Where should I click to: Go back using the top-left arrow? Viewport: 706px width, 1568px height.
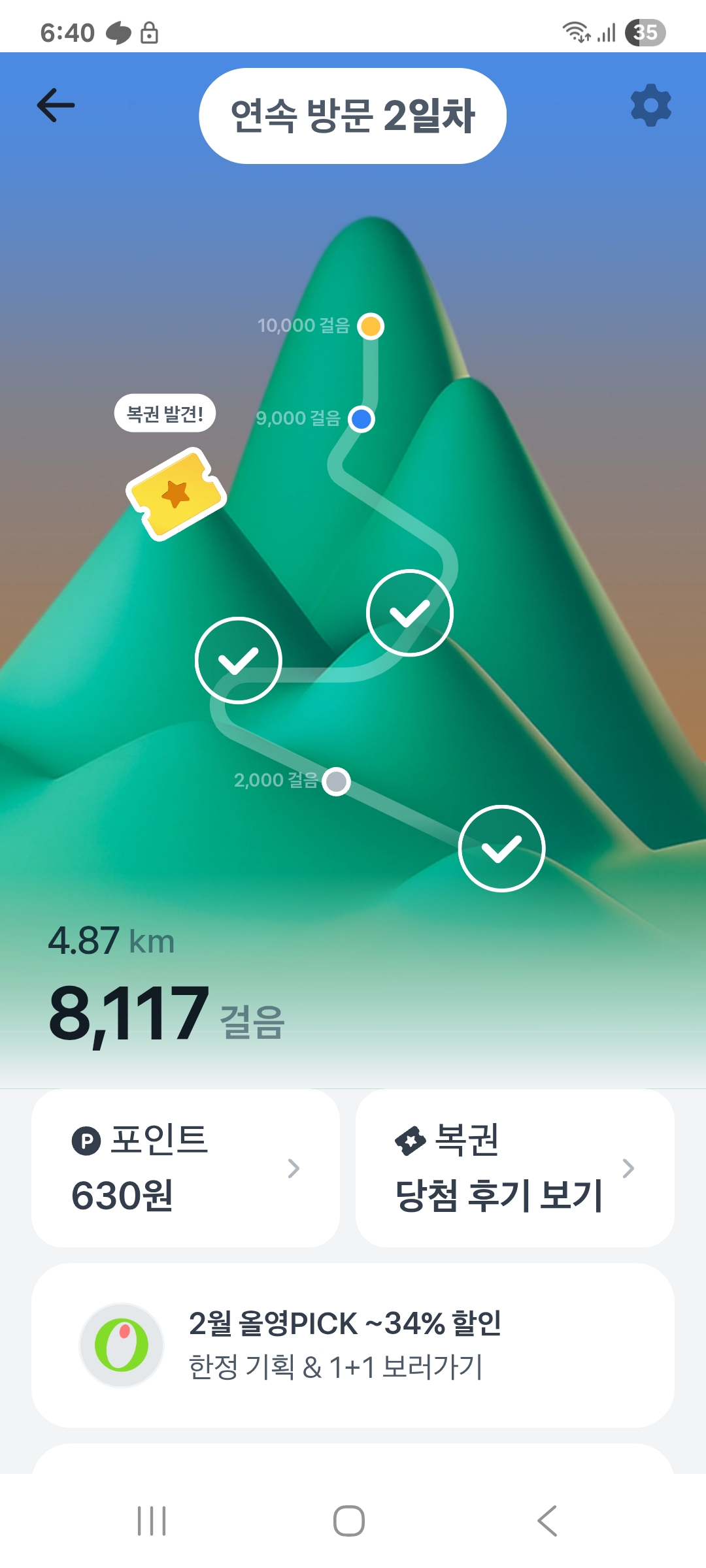point(56,106)
